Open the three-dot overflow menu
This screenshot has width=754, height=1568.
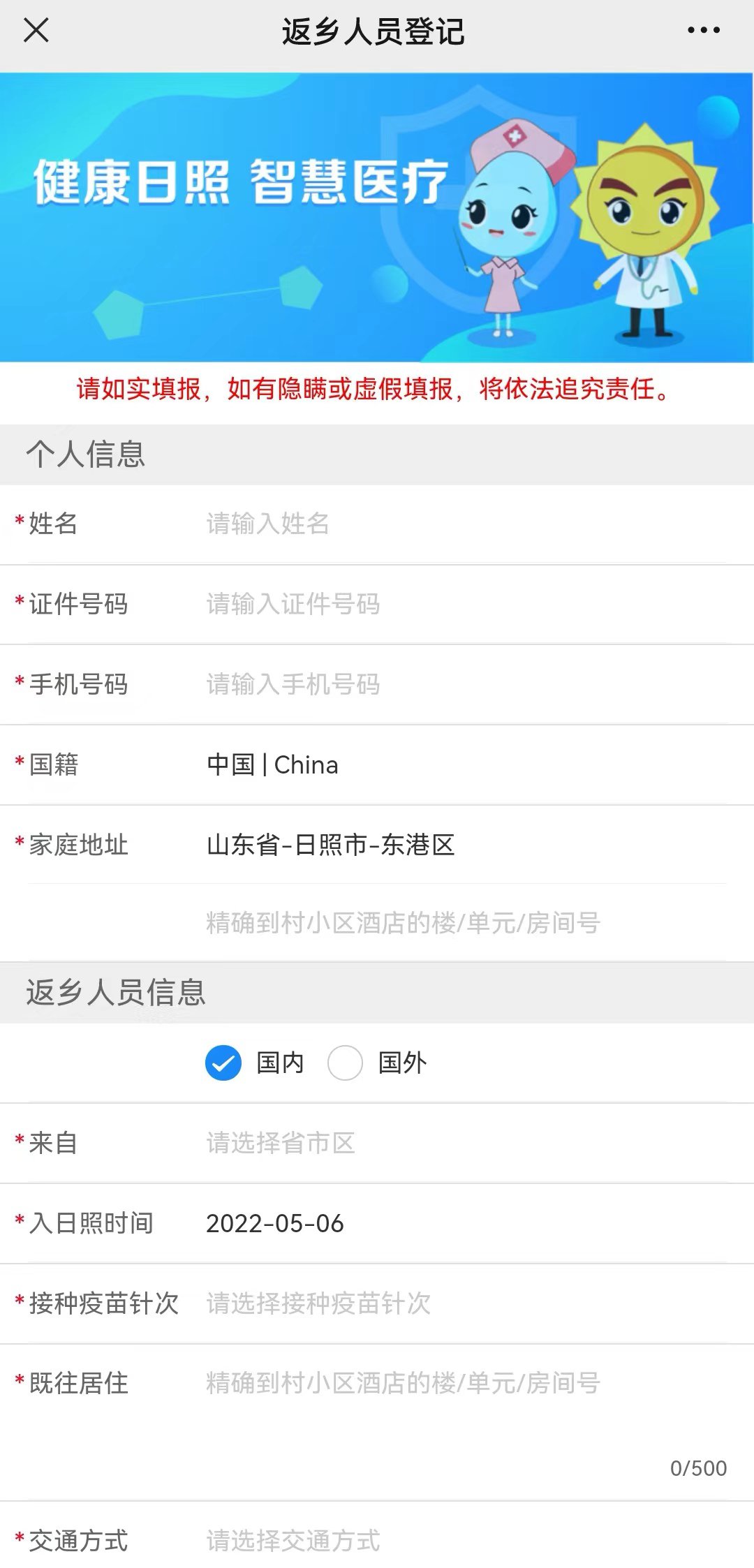click(703, 30)
